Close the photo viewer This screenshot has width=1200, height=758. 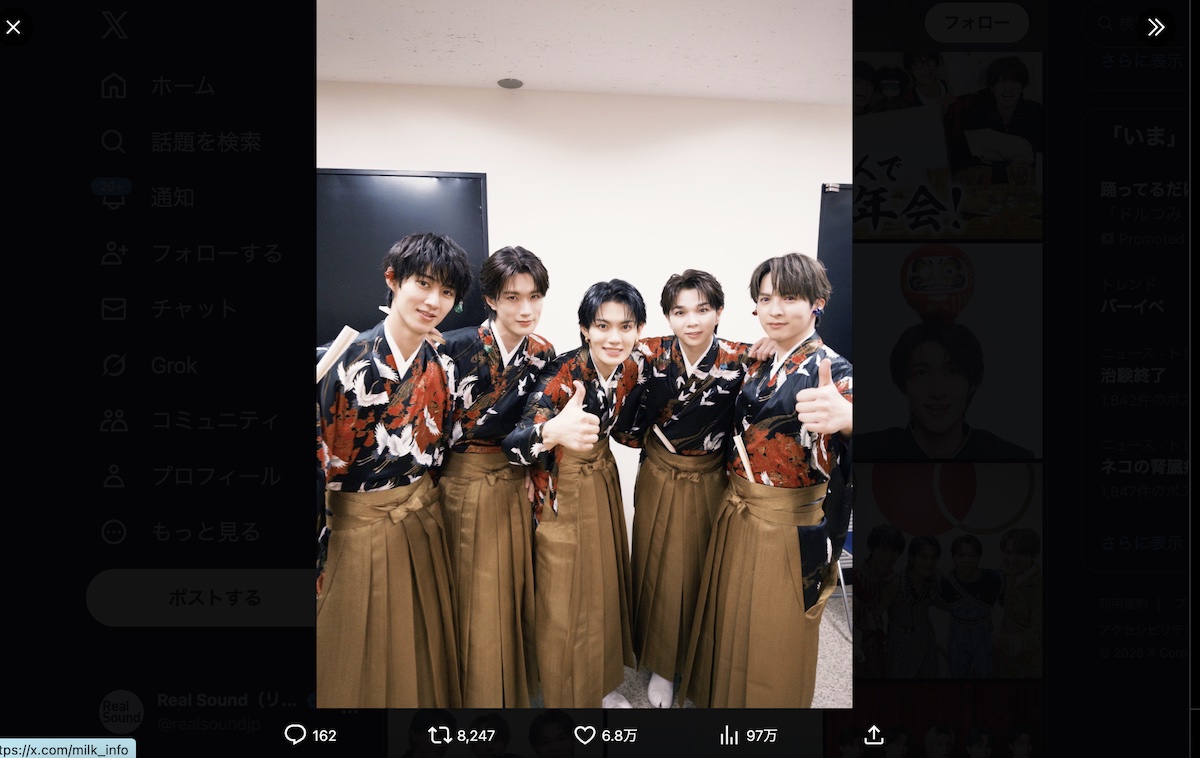click(13, 27)
